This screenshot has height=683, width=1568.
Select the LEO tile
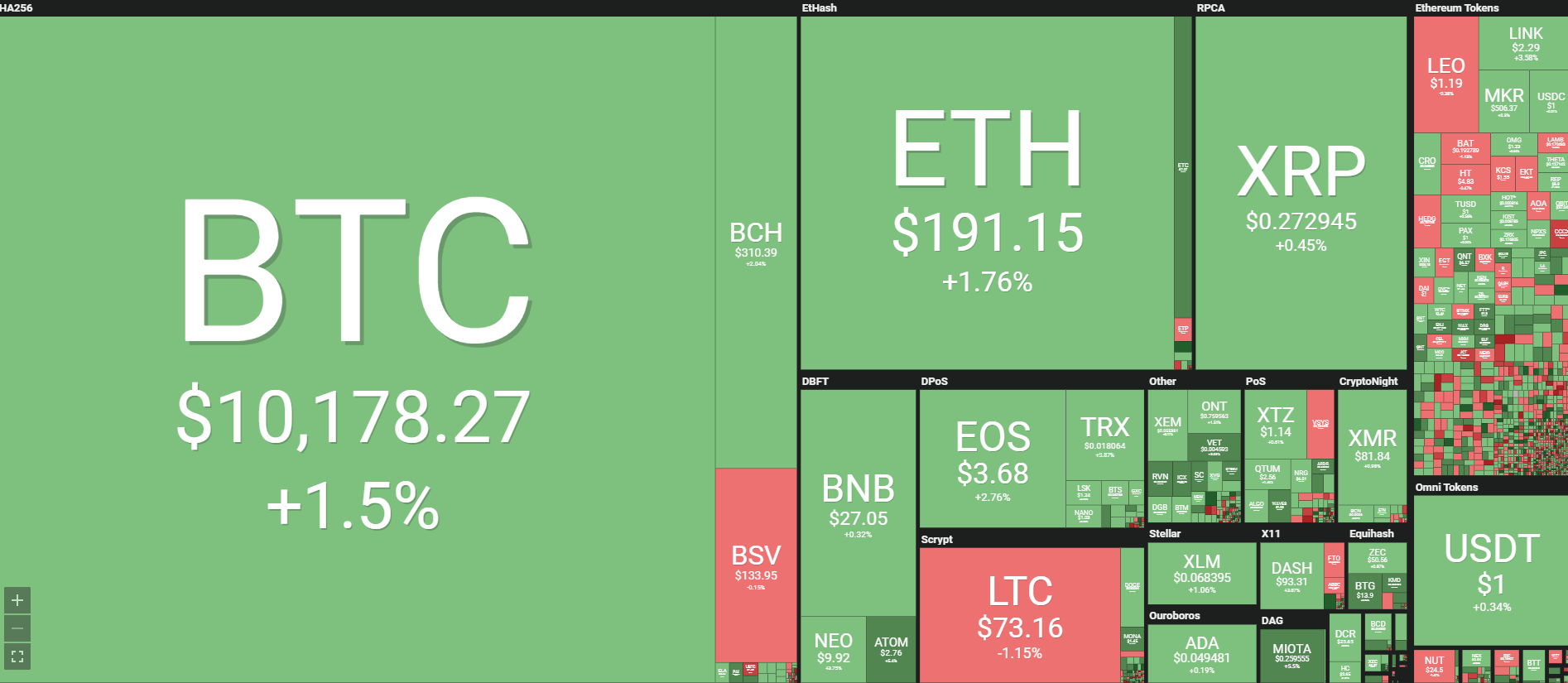pos(1445,75)
